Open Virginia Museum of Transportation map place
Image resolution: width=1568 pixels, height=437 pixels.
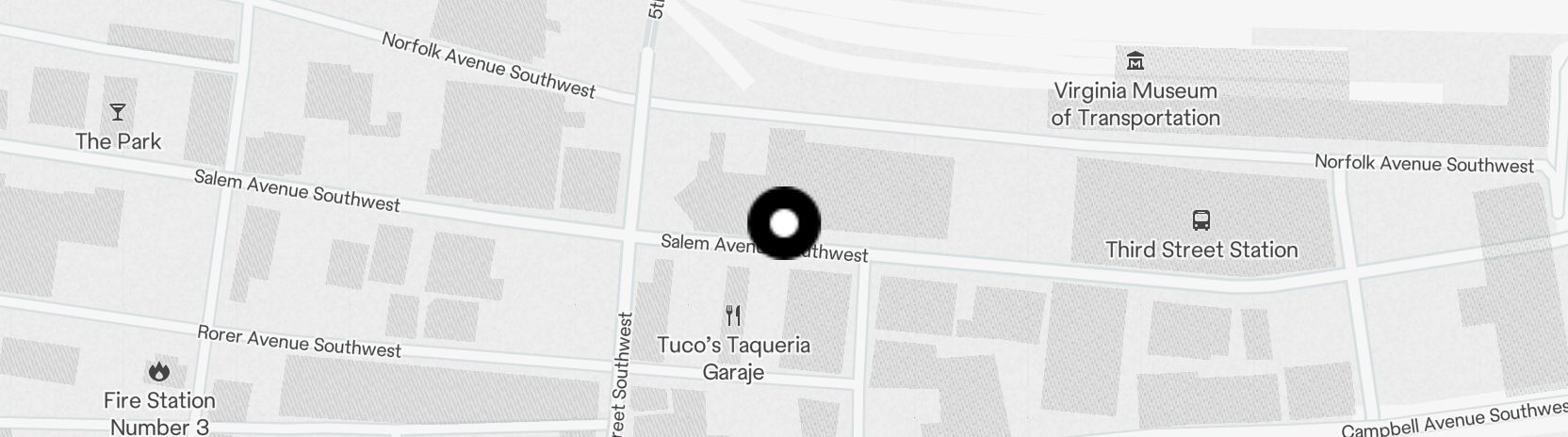click(1135, 63)
